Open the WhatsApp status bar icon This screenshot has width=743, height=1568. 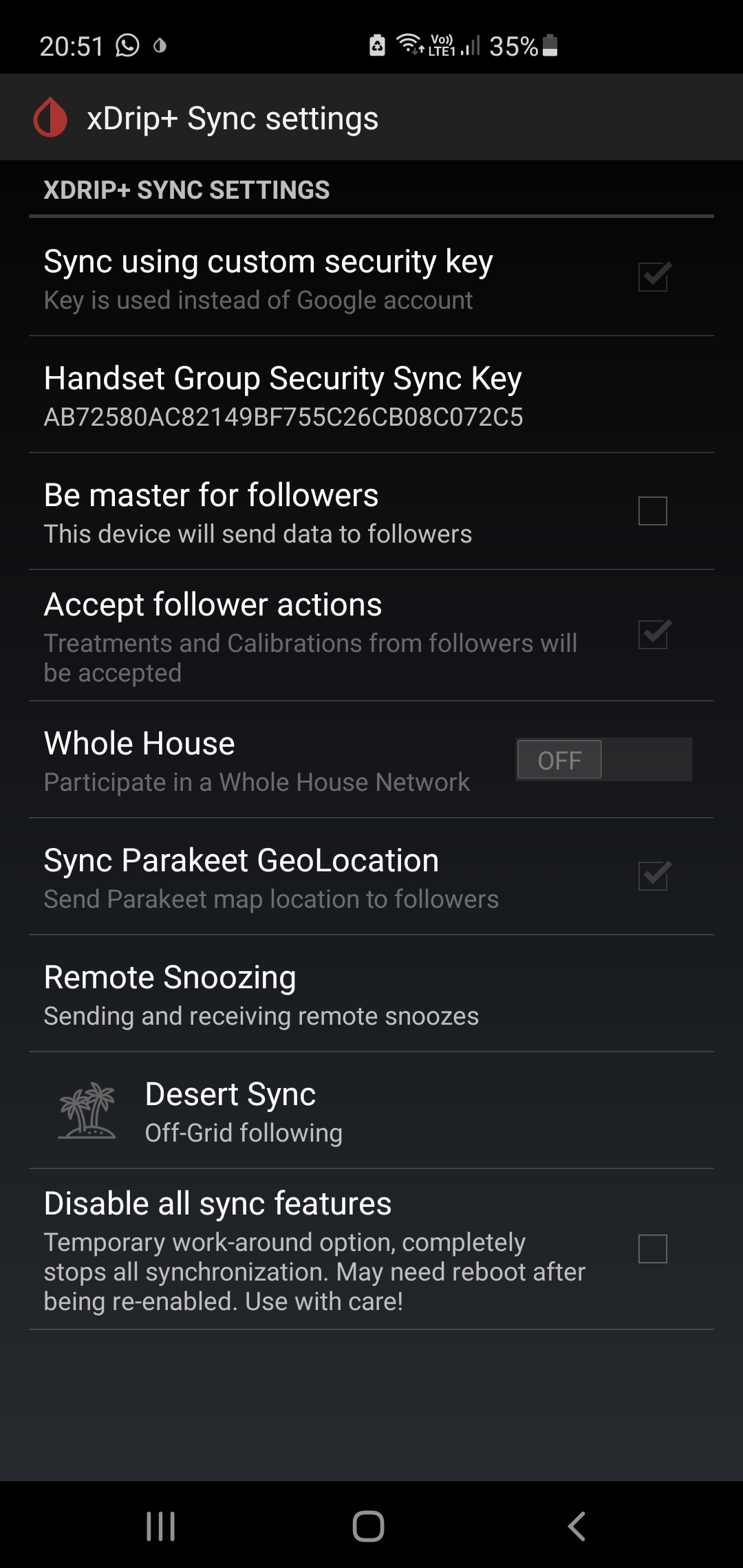(128, 46)
